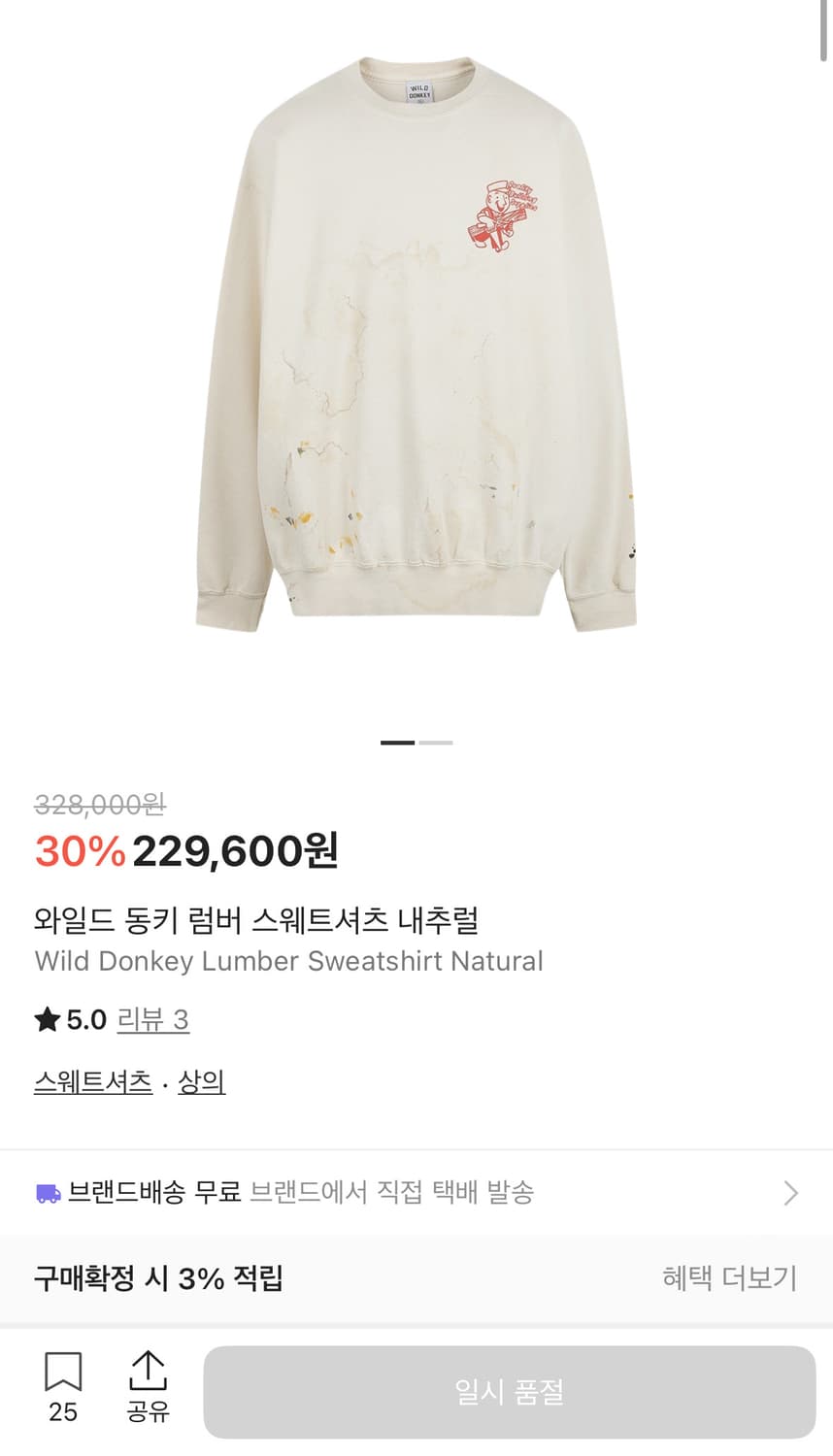This screenshot has width=833, height=1456.
Task: Open the 리뷰 3 reviews page
Action: tap(153, 1020)
